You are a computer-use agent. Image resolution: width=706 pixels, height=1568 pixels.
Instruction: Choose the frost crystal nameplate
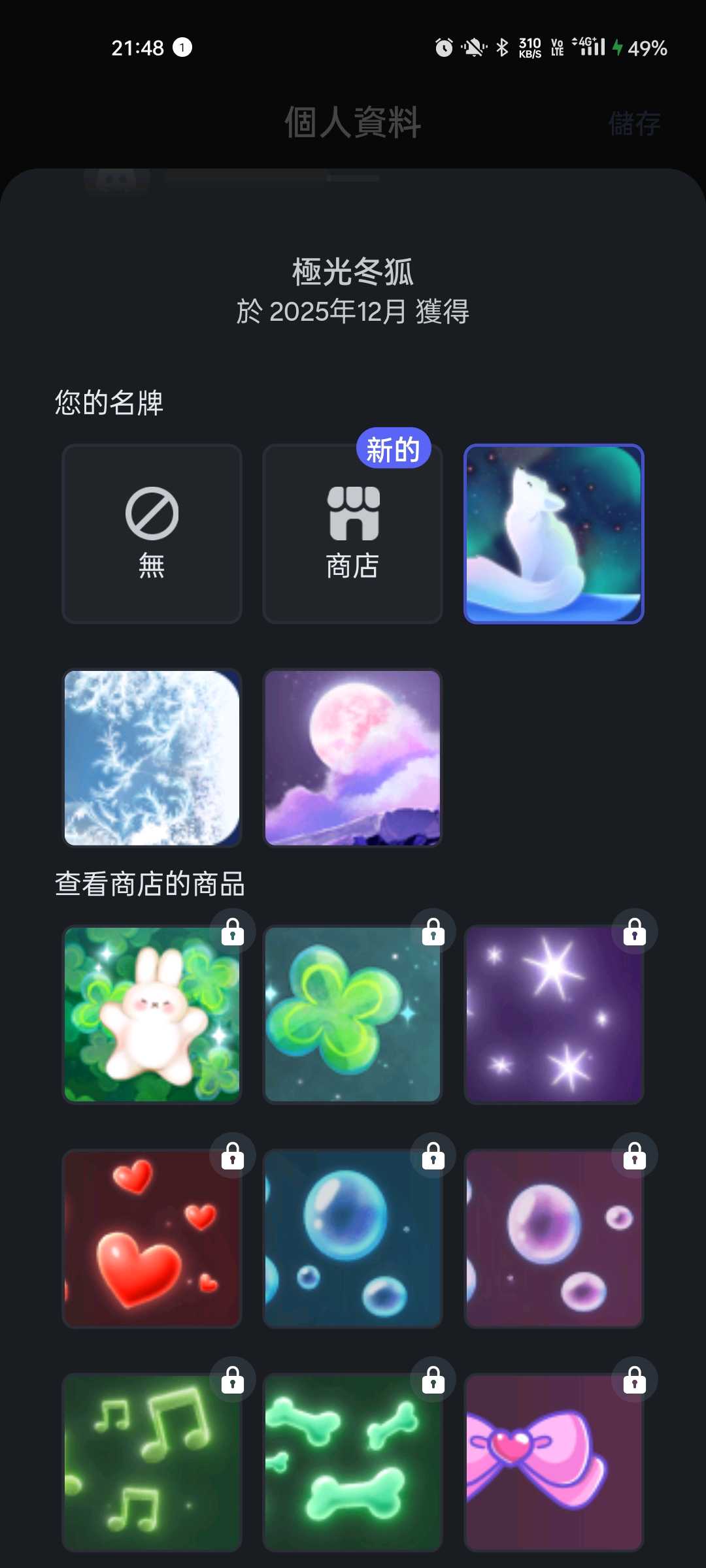coord(152,758)
